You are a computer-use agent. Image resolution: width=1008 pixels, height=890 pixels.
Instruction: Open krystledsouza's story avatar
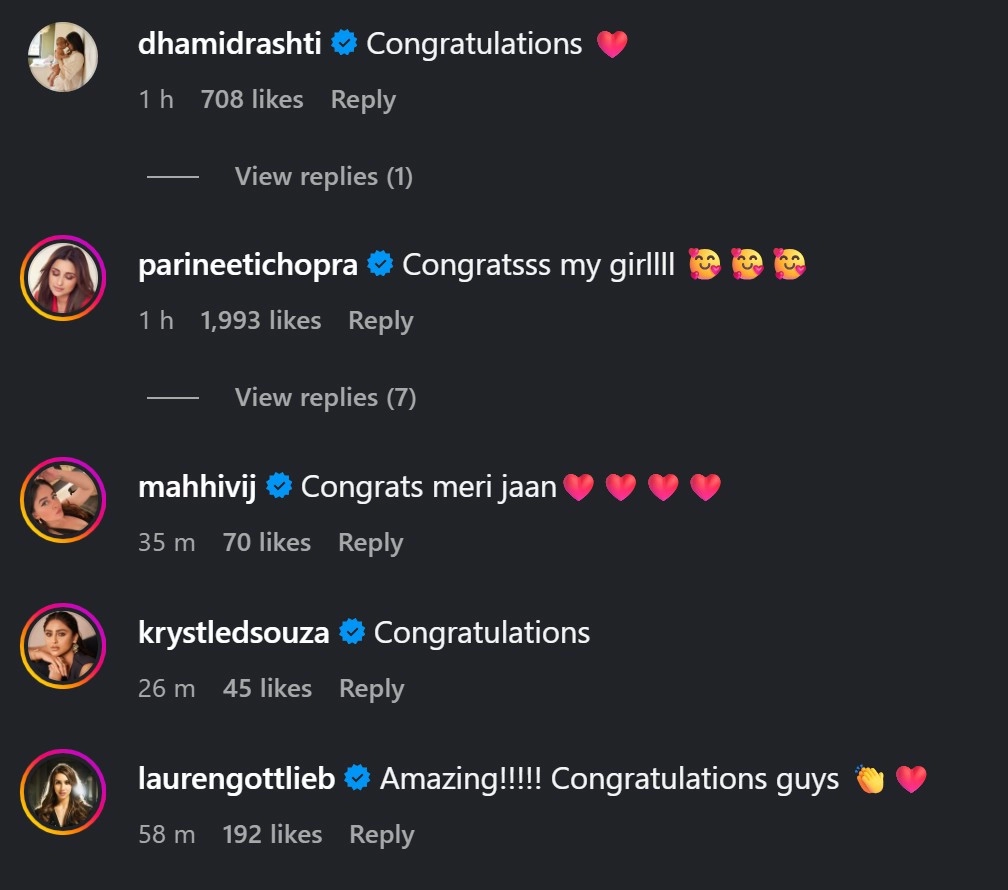tap(62, 645)
